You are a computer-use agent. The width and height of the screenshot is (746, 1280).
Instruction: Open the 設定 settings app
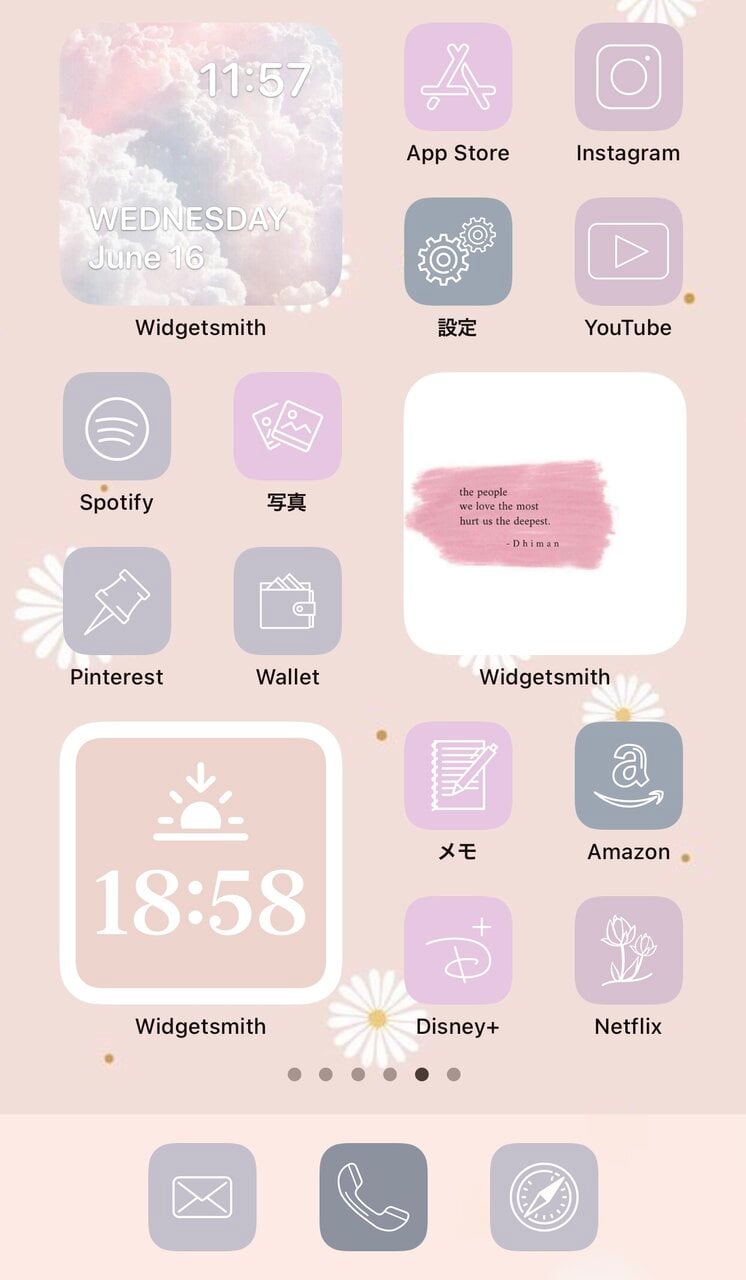tap(458, 252)
